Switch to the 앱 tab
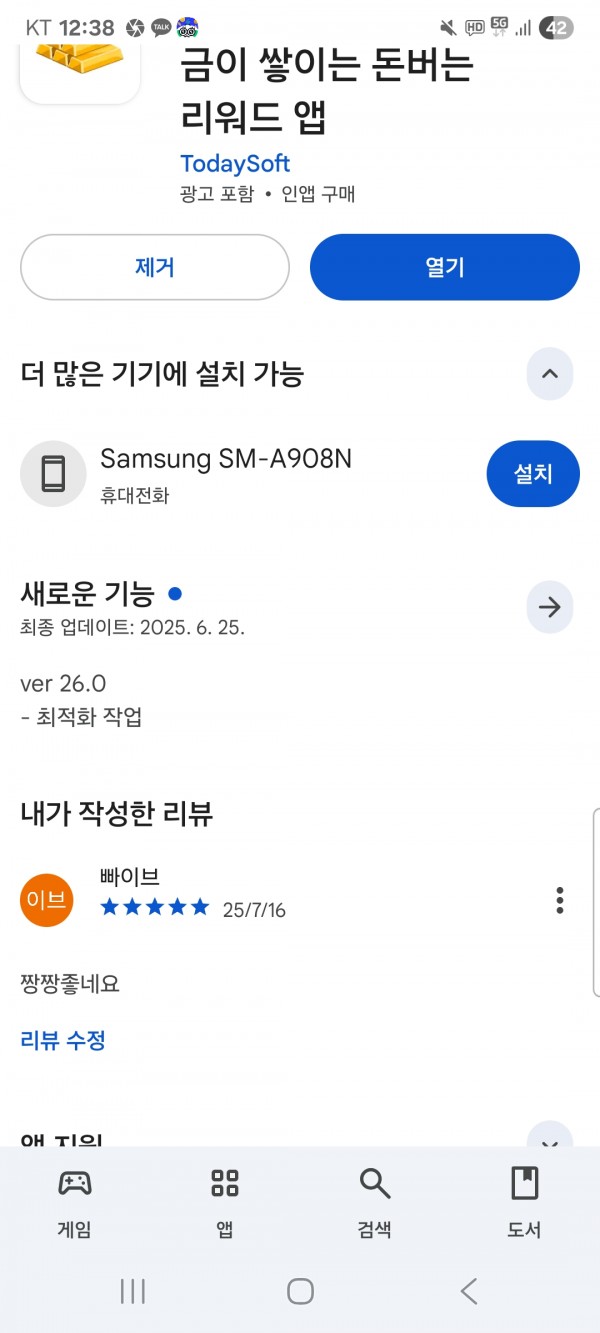Viewport: 600px width, 1333px height. [225, 1204]
